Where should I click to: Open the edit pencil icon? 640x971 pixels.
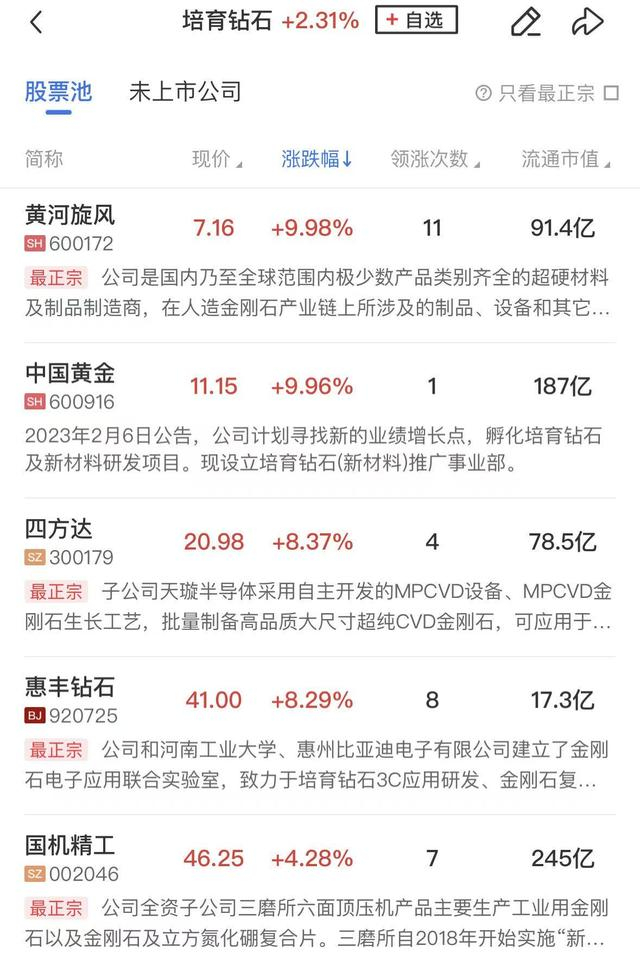coord(525,21)
